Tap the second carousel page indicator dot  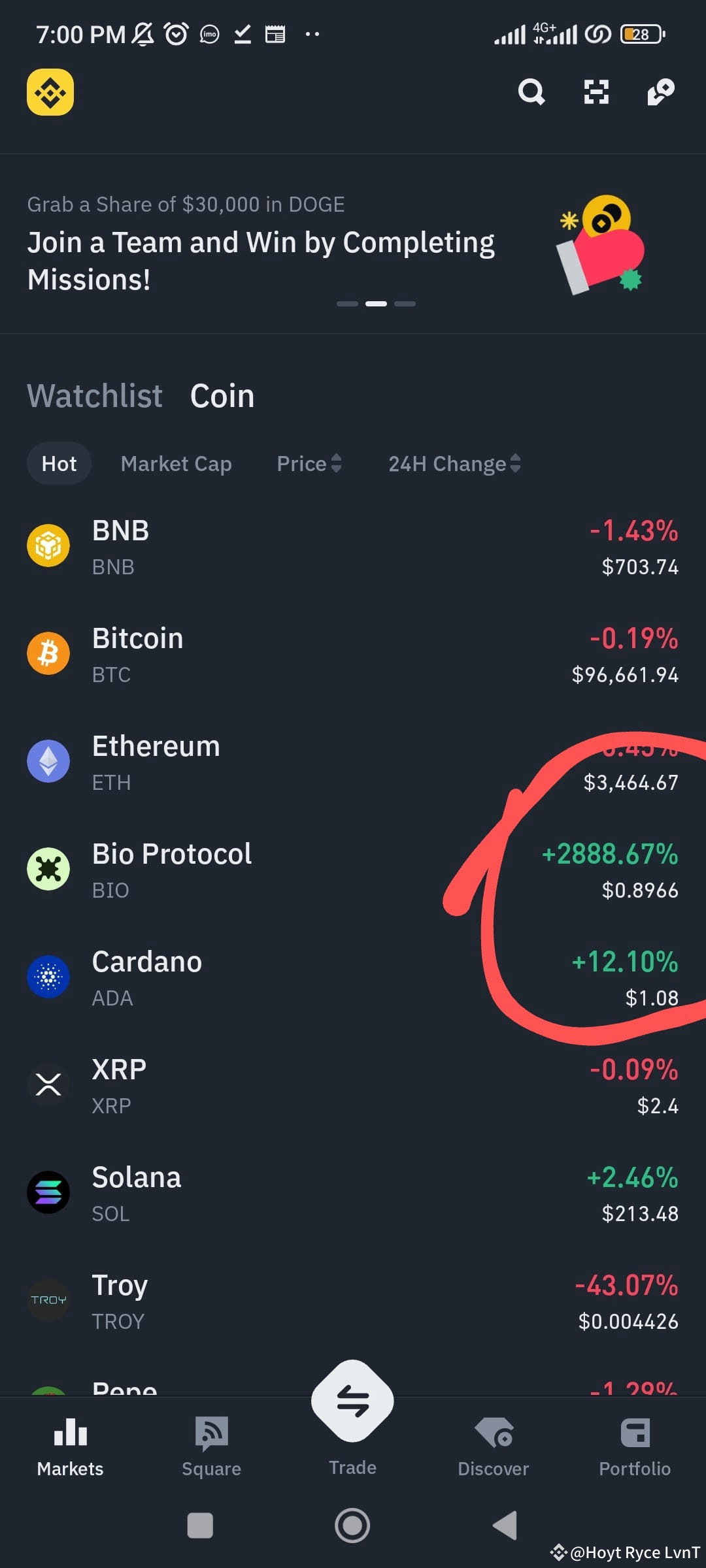coord(377,304)
